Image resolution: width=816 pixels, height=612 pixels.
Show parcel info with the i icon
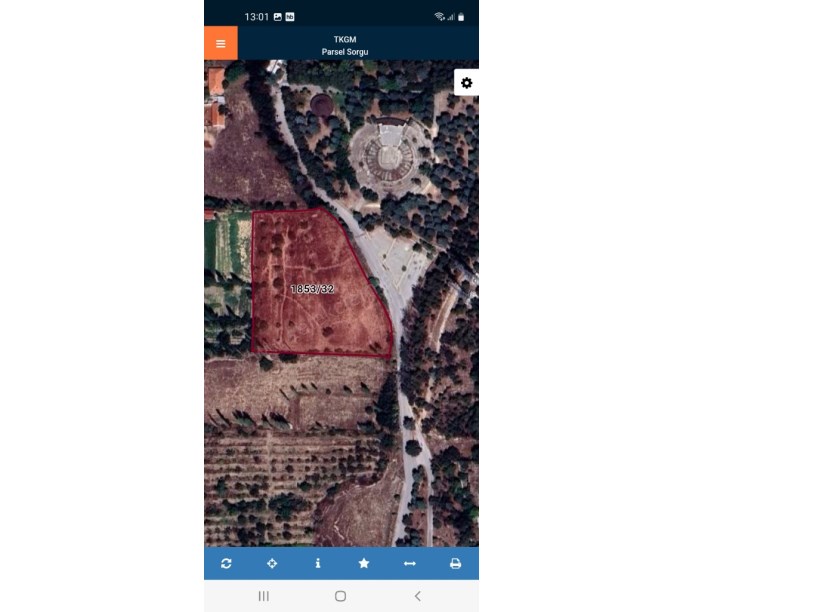[318, 564]
